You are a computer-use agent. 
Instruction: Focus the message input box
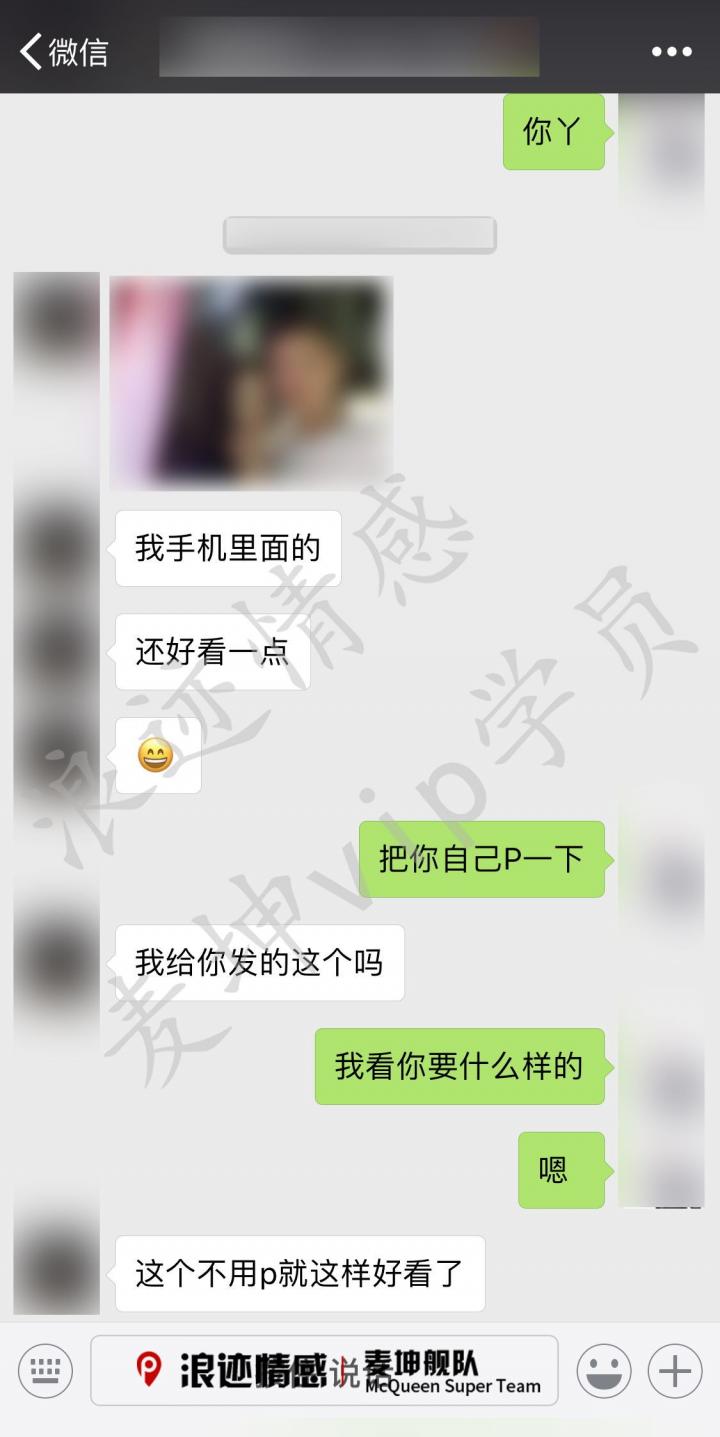click(x=324, y=1371)
